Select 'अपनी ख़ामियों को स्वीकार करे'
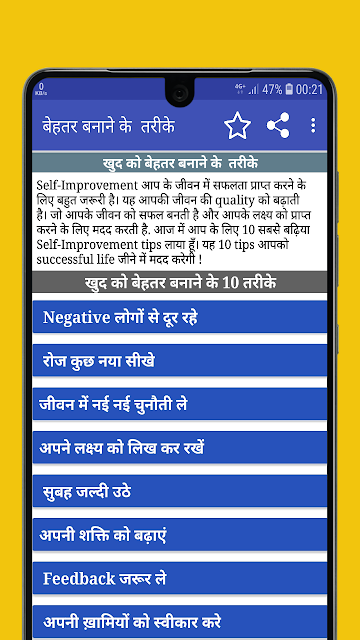 click(180, 622)
